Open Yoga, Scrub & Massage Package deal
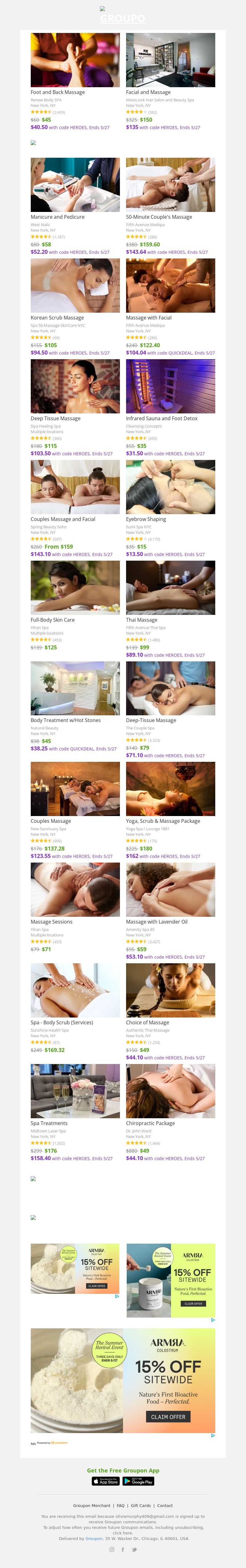Screen dimensions: 246x1568 [170, 789]
